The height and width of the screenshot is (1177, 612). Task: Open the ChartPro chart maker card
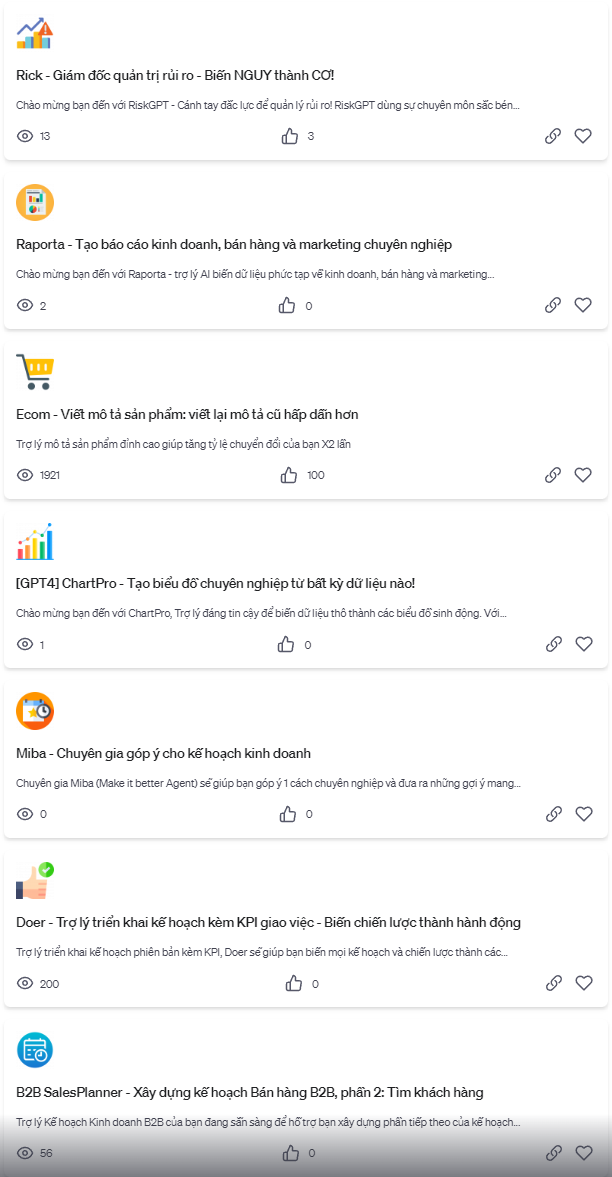pos(215,583)
